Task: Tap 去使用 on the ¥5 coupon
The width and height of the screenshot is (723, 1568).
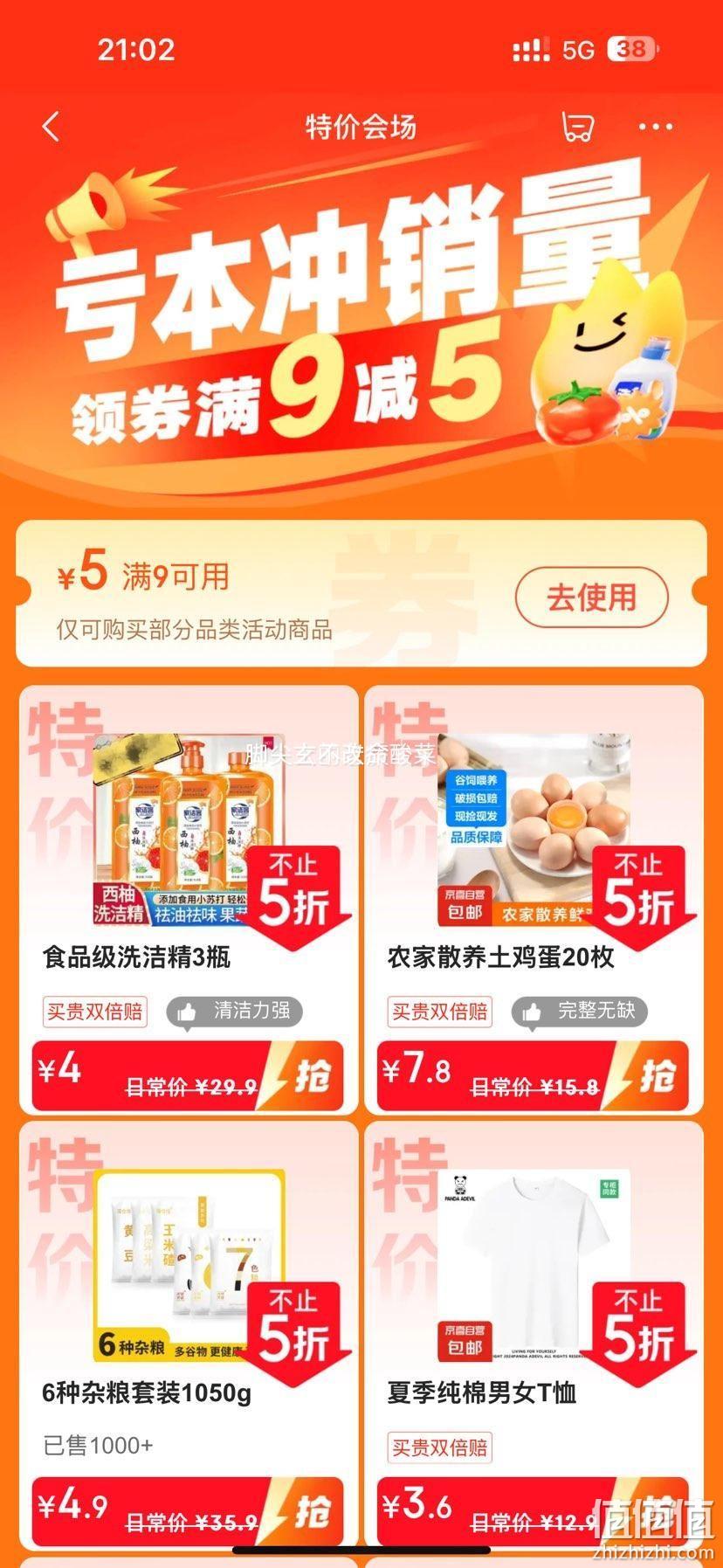Action: pyautogui.click(x=591, y=597)
